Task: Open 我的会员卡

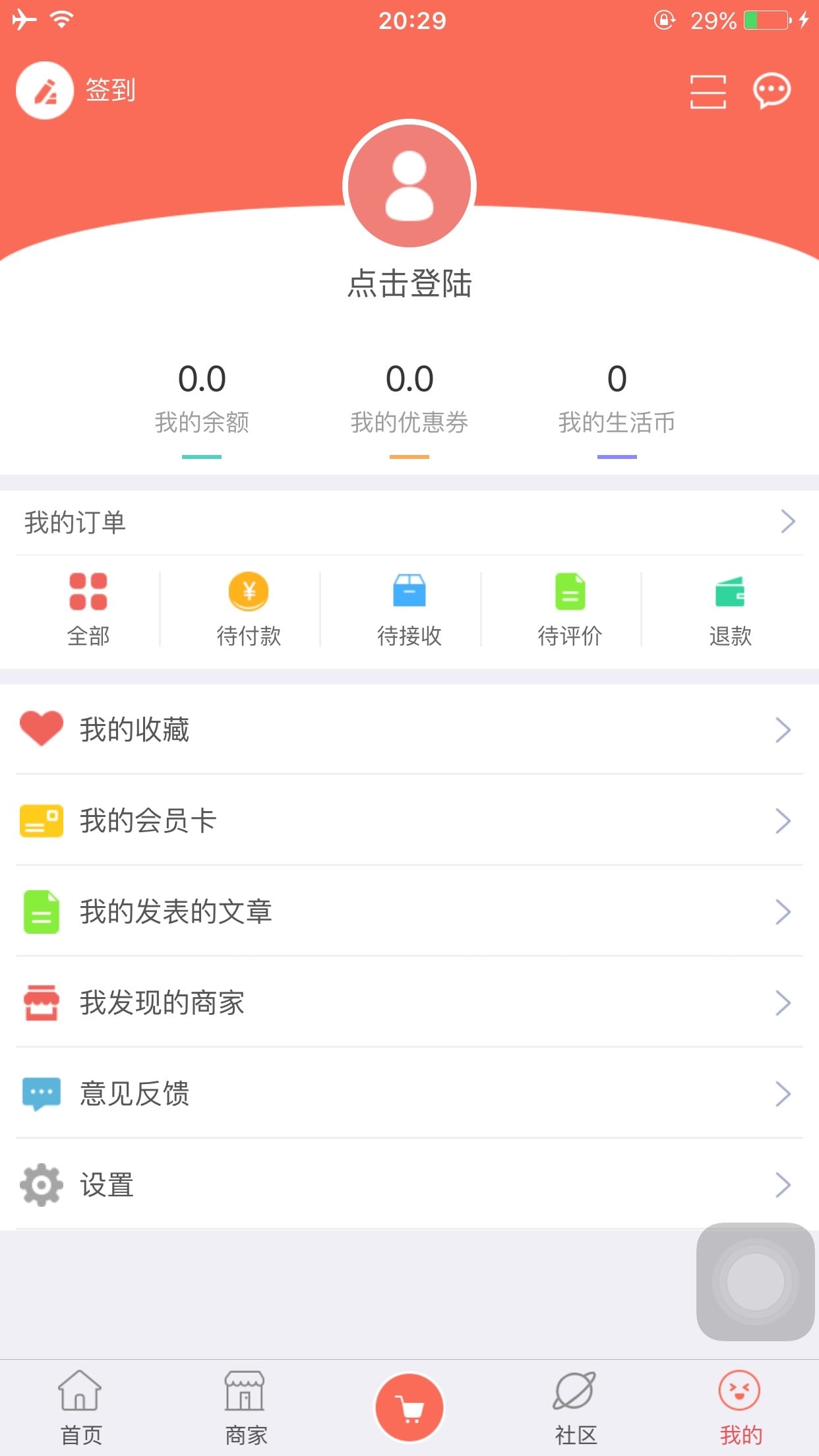Action: pyautogui.click(x=409, y=820)
